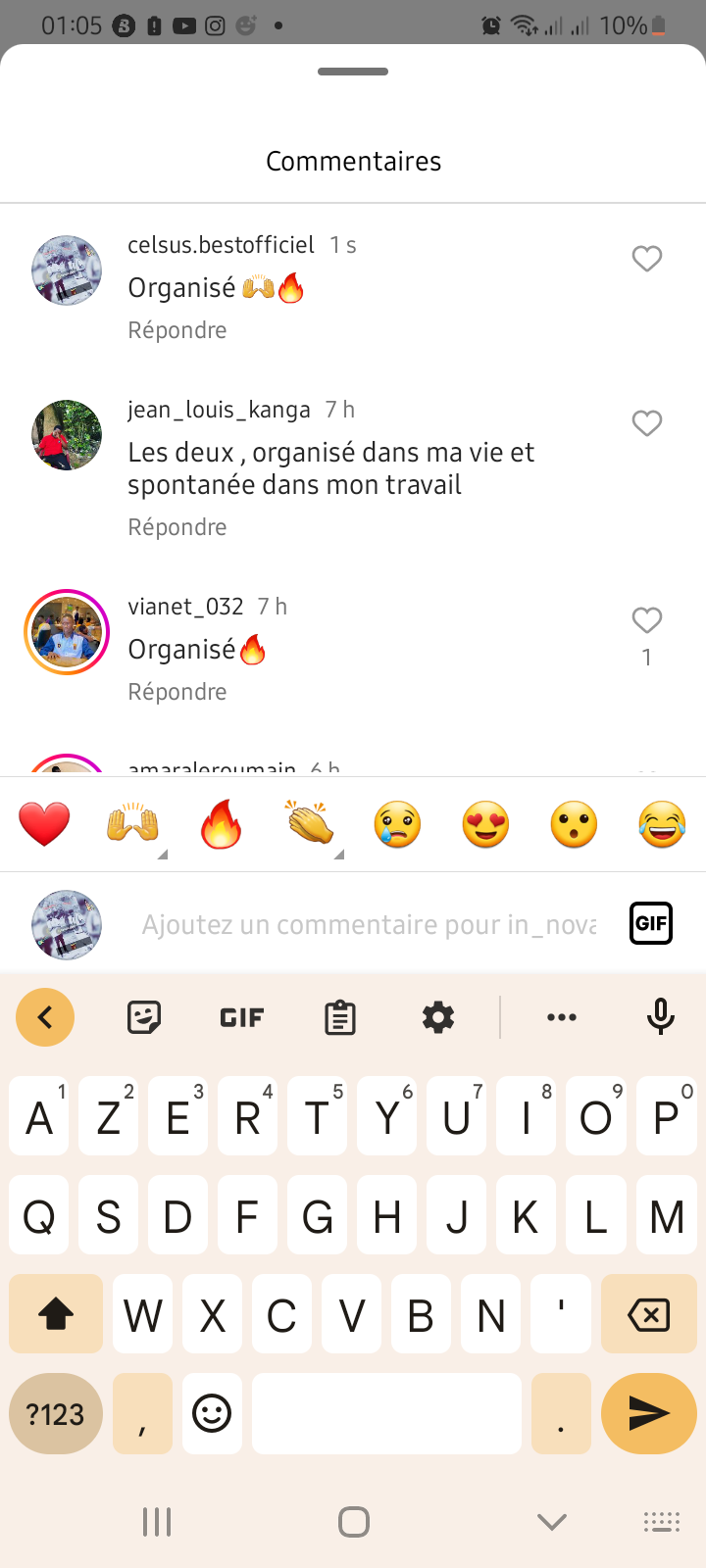Open vianet_032's profile picture
The height and width of the screenshot is (1568, 706).
point(67,632)
